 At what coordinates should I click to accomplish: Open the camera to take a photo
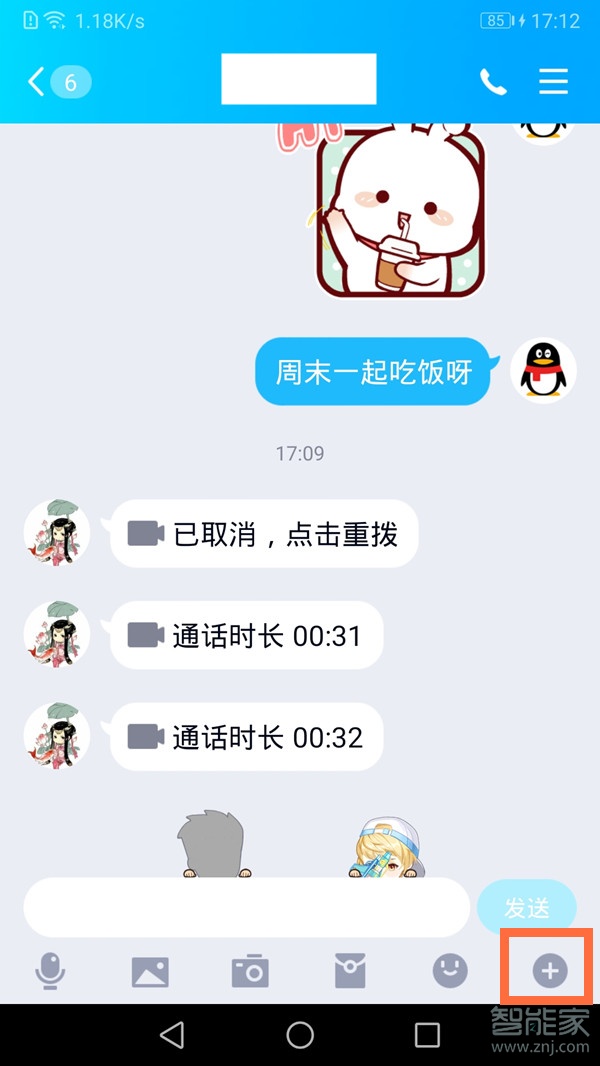pyautogui.click(x=250, y=970)
